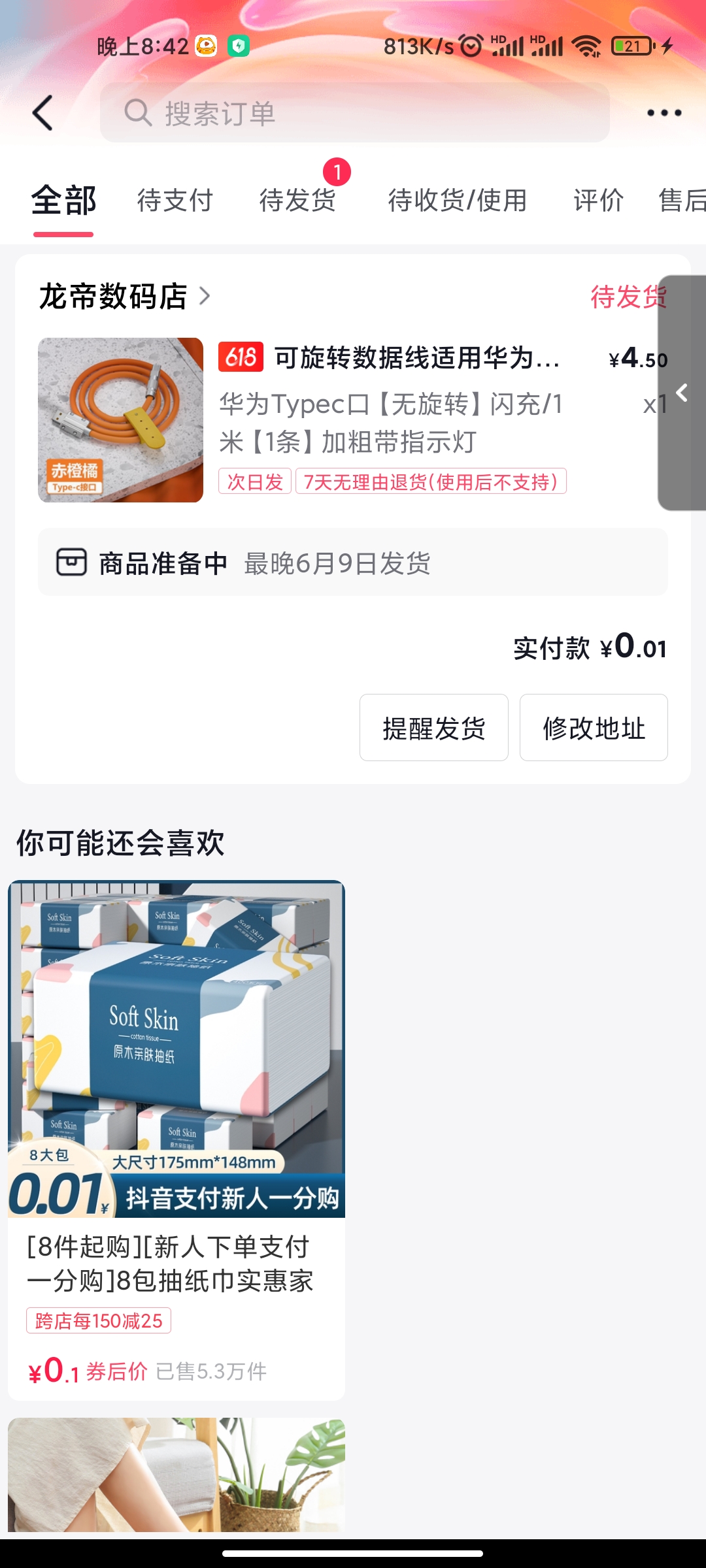
Task: Tap the back arrow at top left
Action: [43, 112]
